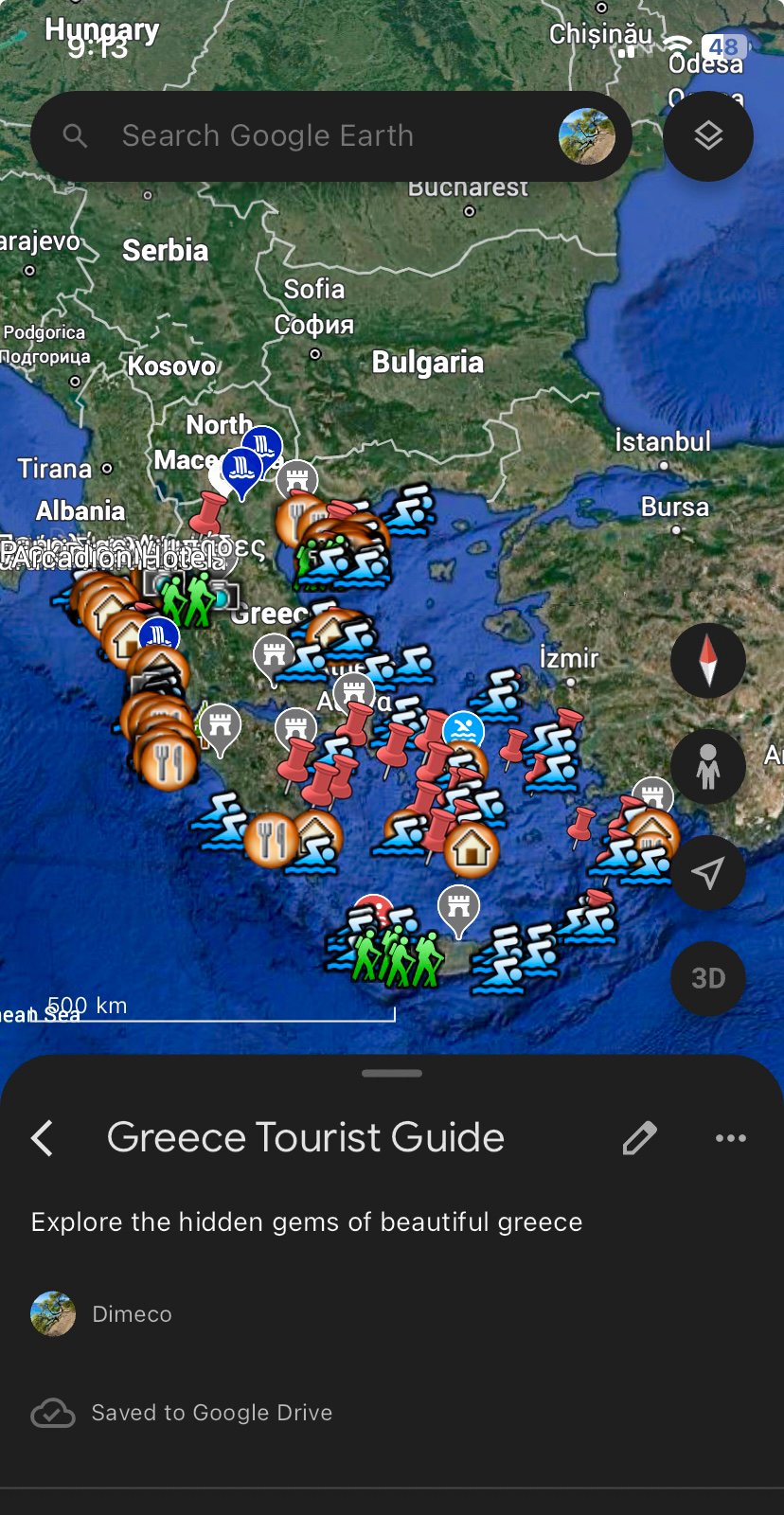Go back from Greece Tourist Guide
The image size is (784, 1515).
point(43,1137)
